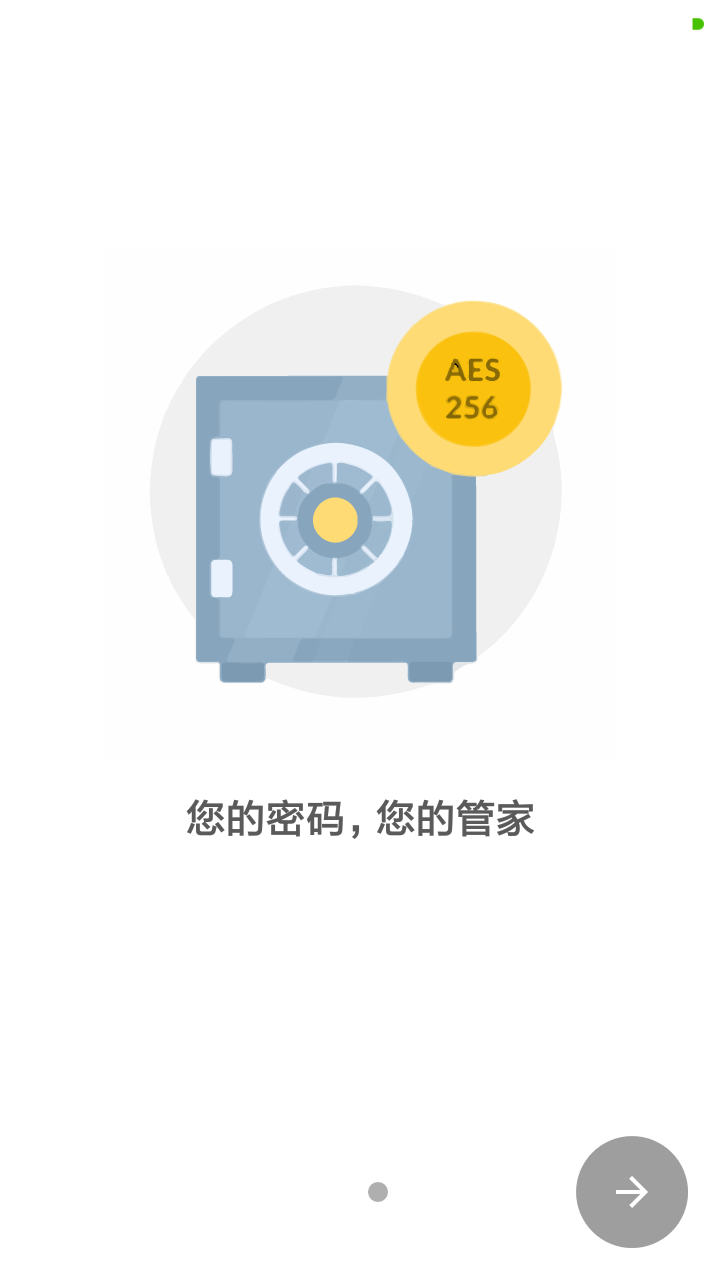Tap the yellow dial on the safe

(x=335, y=519)
